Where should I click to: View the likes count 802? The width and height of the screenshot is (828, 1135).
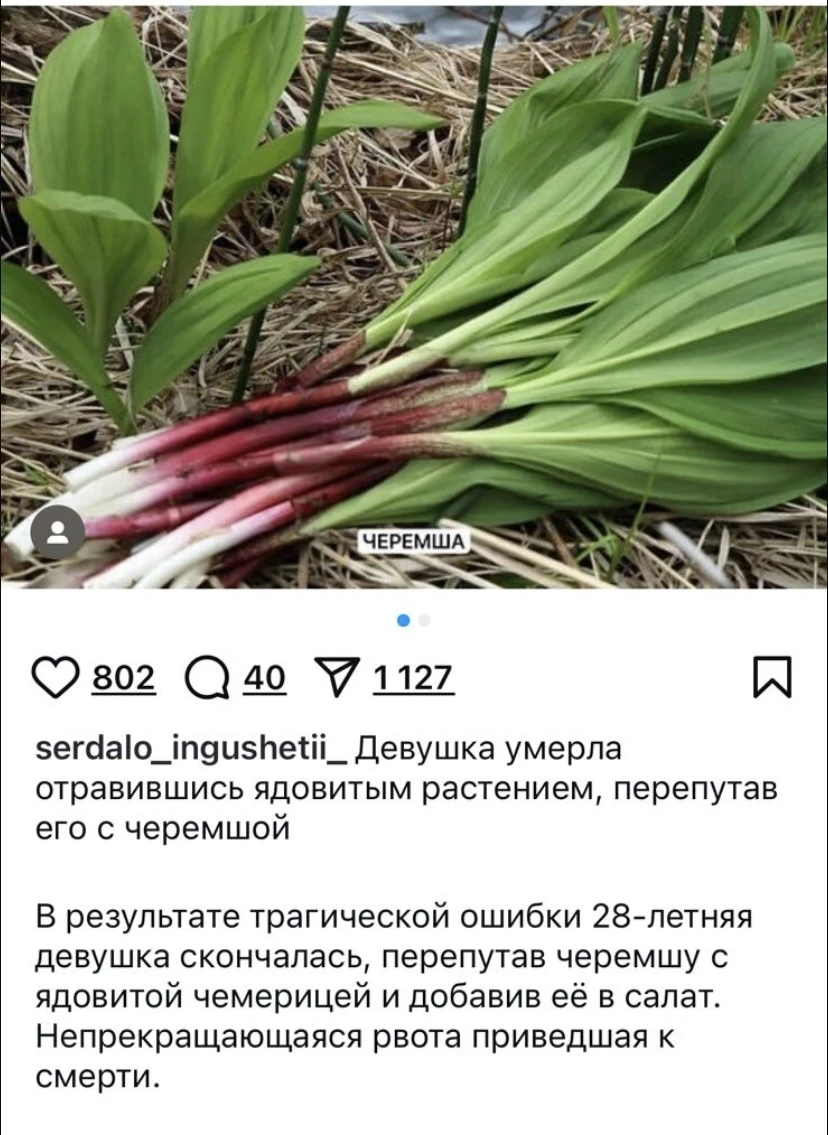(123, 680)
